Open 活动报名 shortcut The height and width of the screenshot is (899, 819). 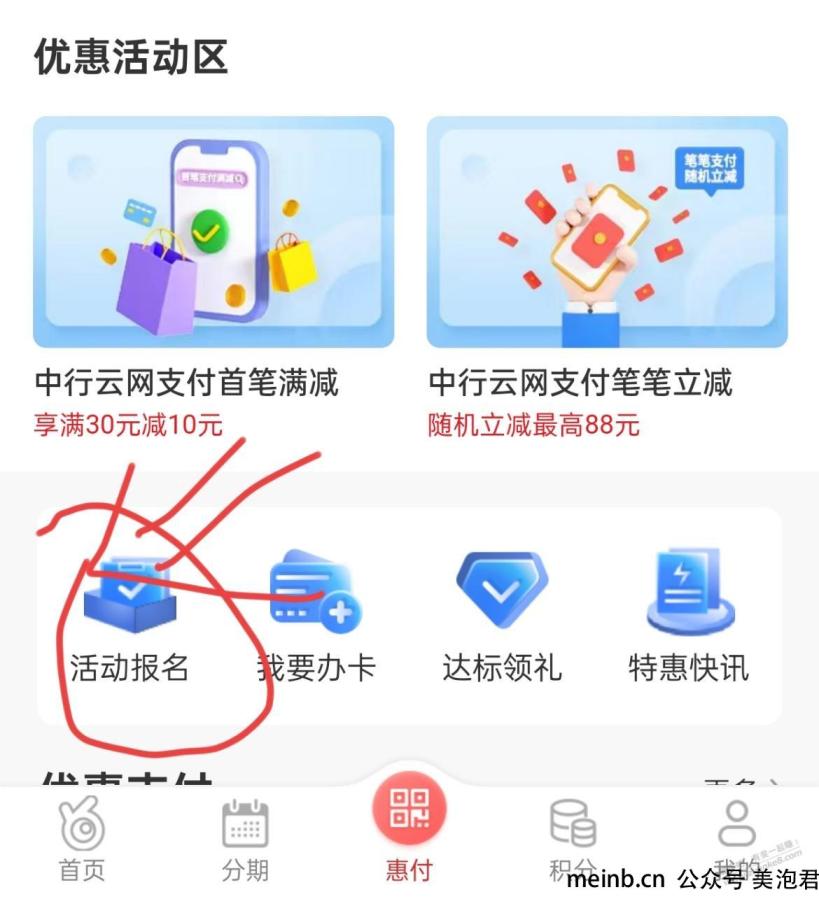coord(128,620)
